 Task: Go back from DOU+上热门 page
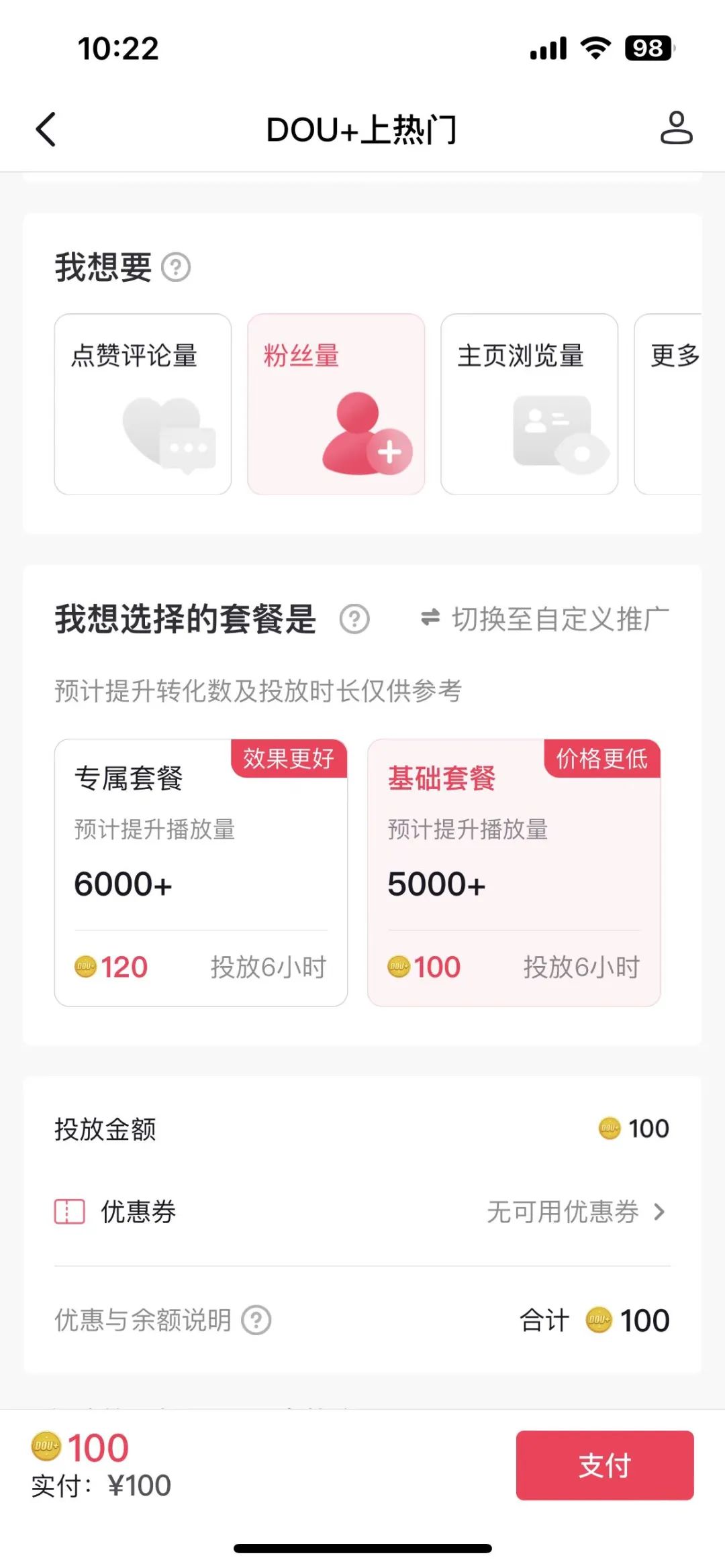point(46,129)
